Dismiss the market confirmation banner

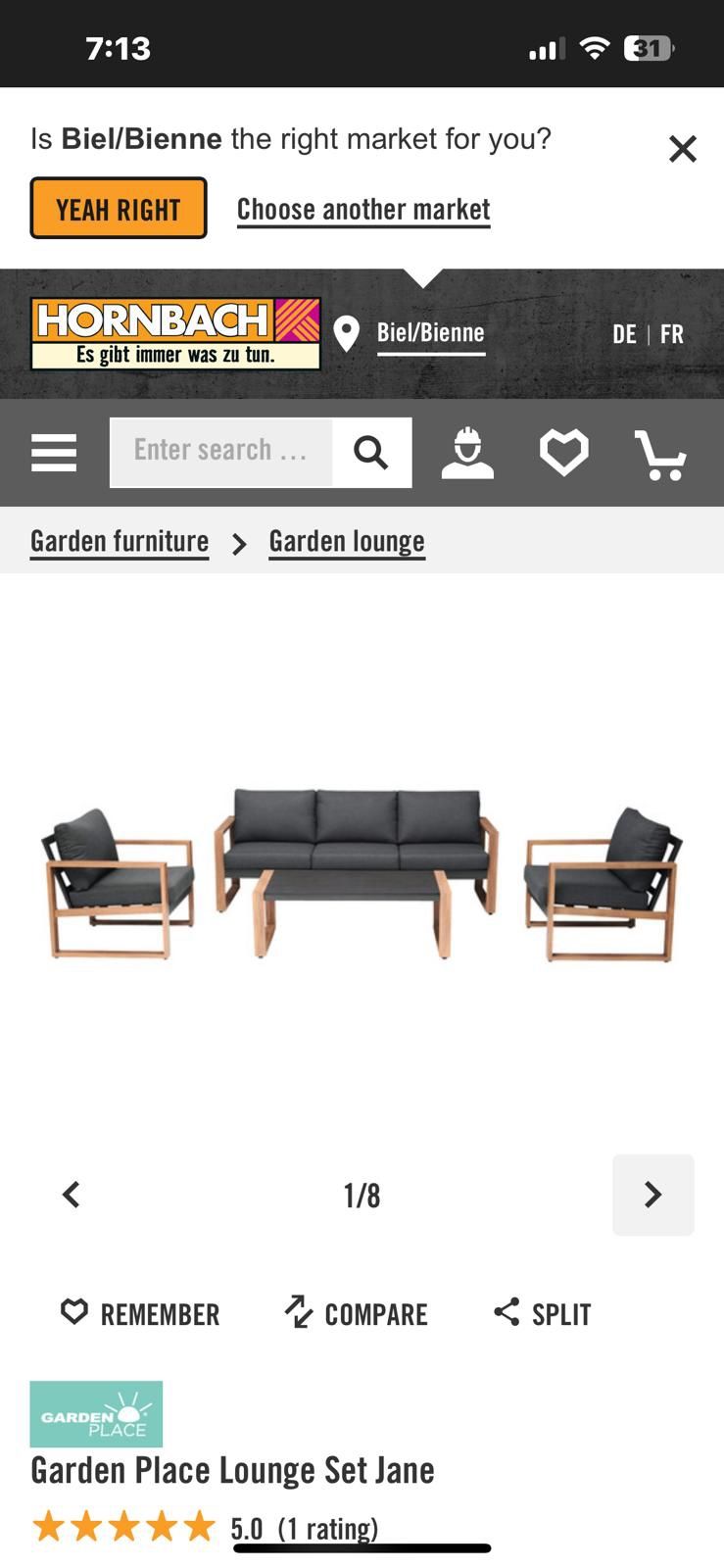(x=682, y=149)
